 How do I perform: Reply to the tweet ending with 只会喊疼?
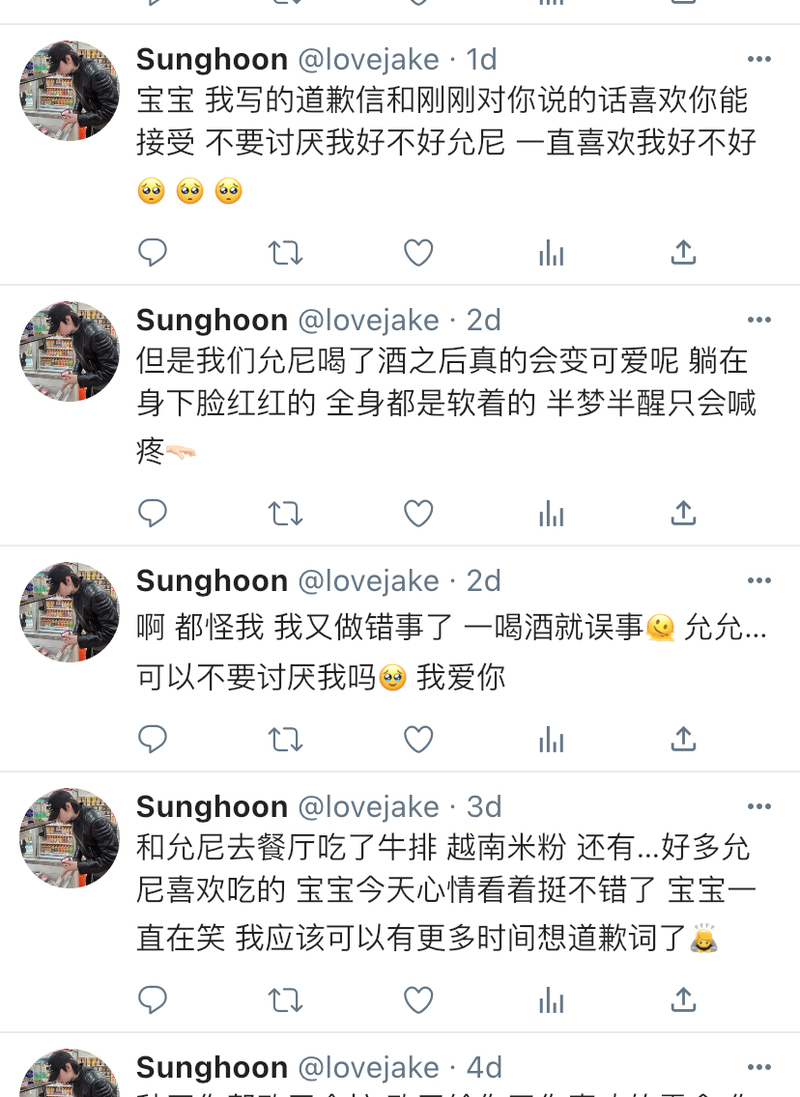(152, 514)
